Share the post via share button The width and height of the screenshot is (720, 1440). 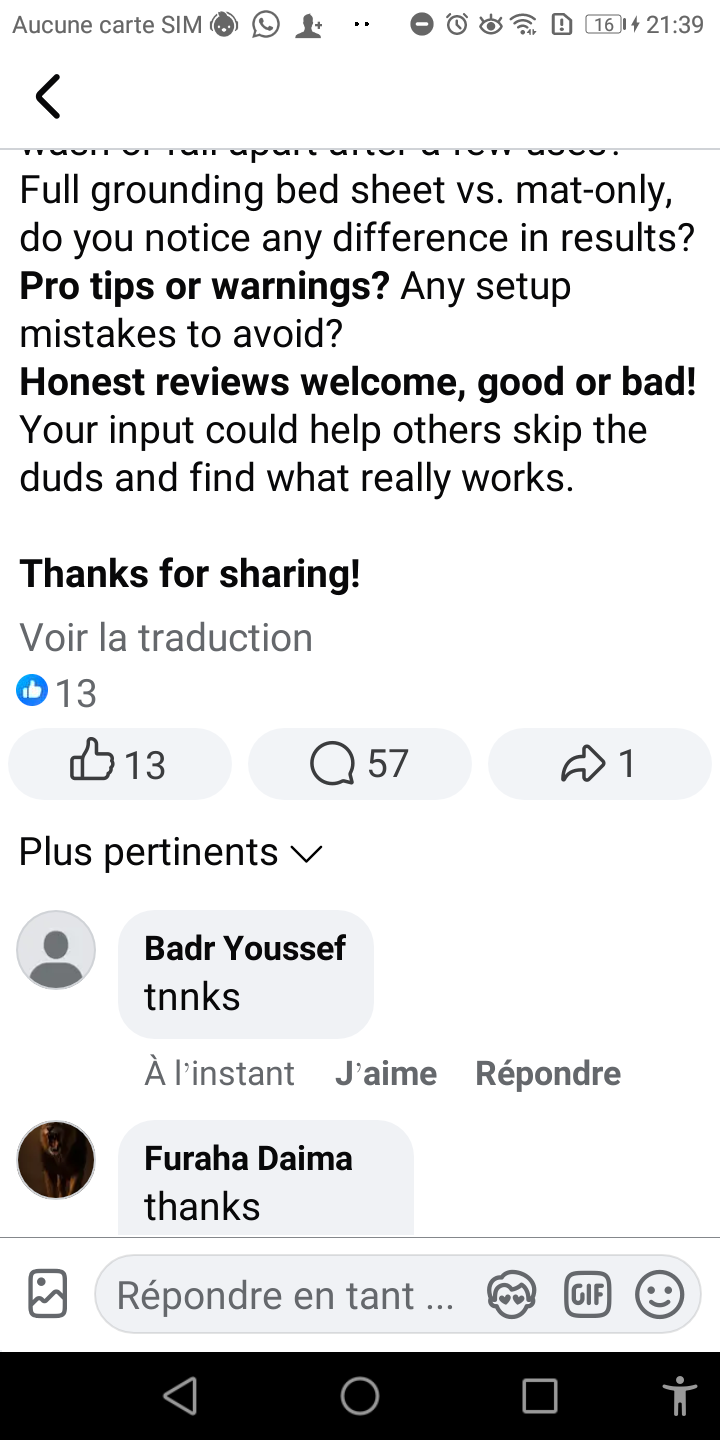(x=599, y=764)
